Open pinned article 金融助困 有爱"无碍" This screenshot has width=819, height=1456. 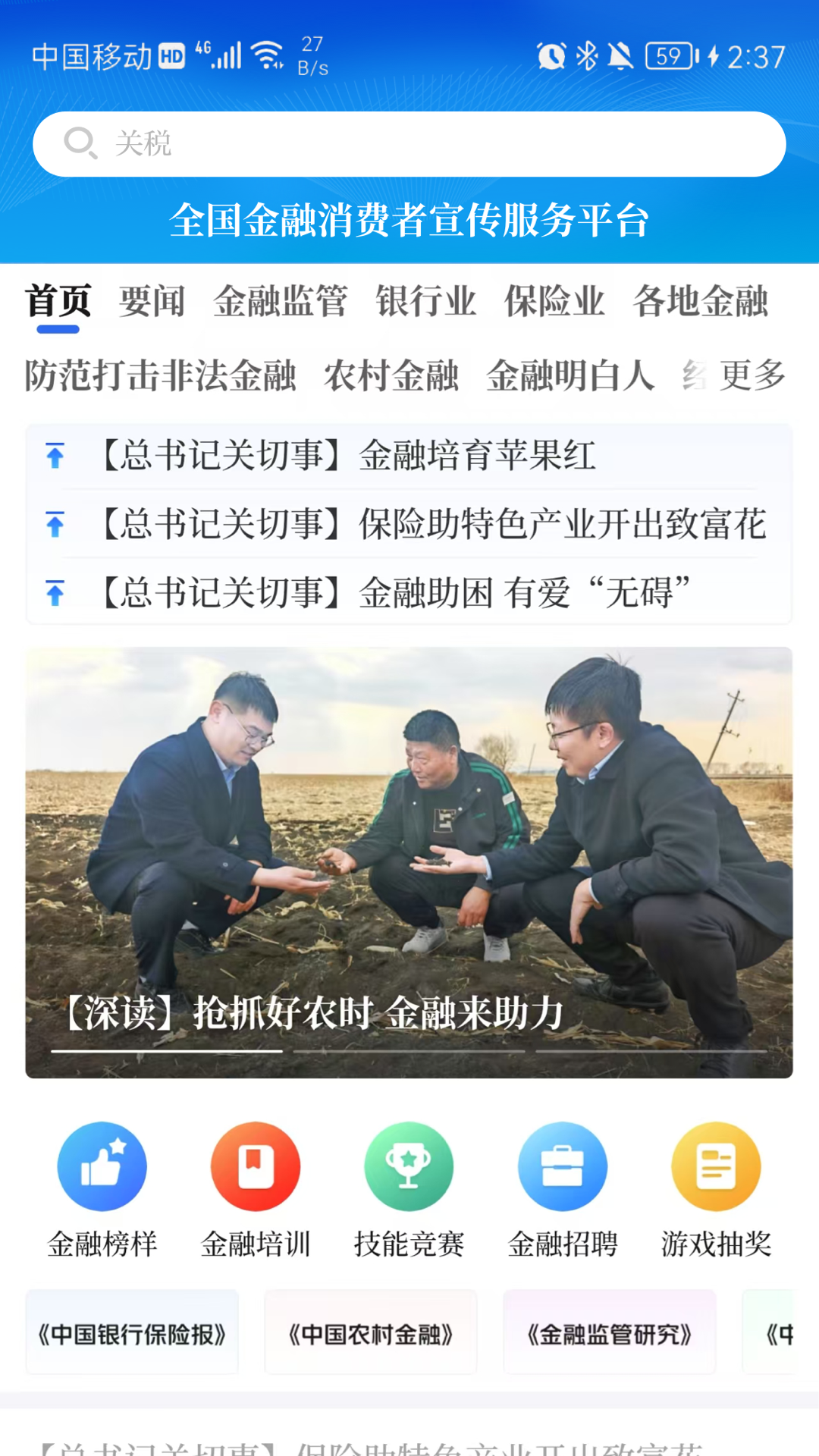(394, 592)
